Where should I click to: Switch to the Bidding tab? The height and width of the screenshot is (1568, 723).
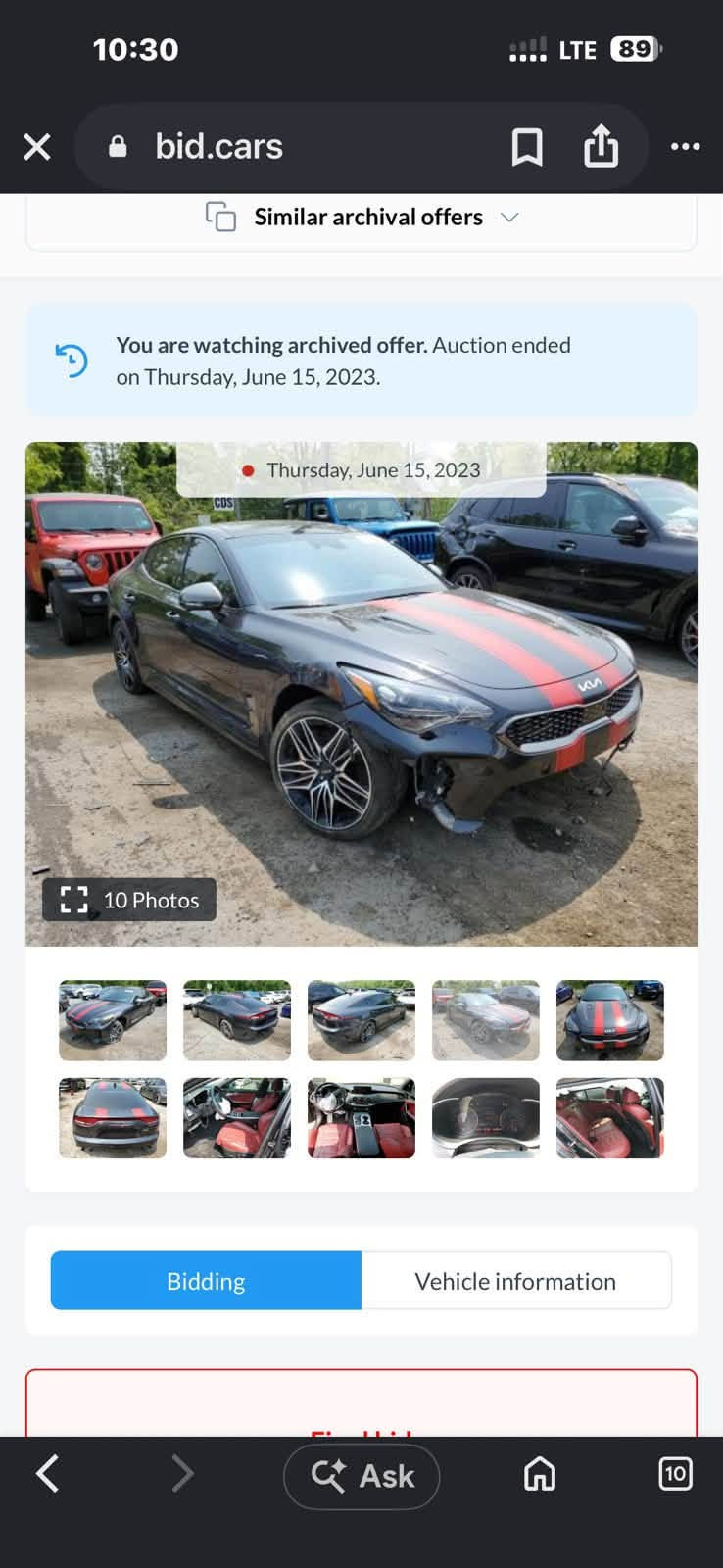(x=206, y=1281)
